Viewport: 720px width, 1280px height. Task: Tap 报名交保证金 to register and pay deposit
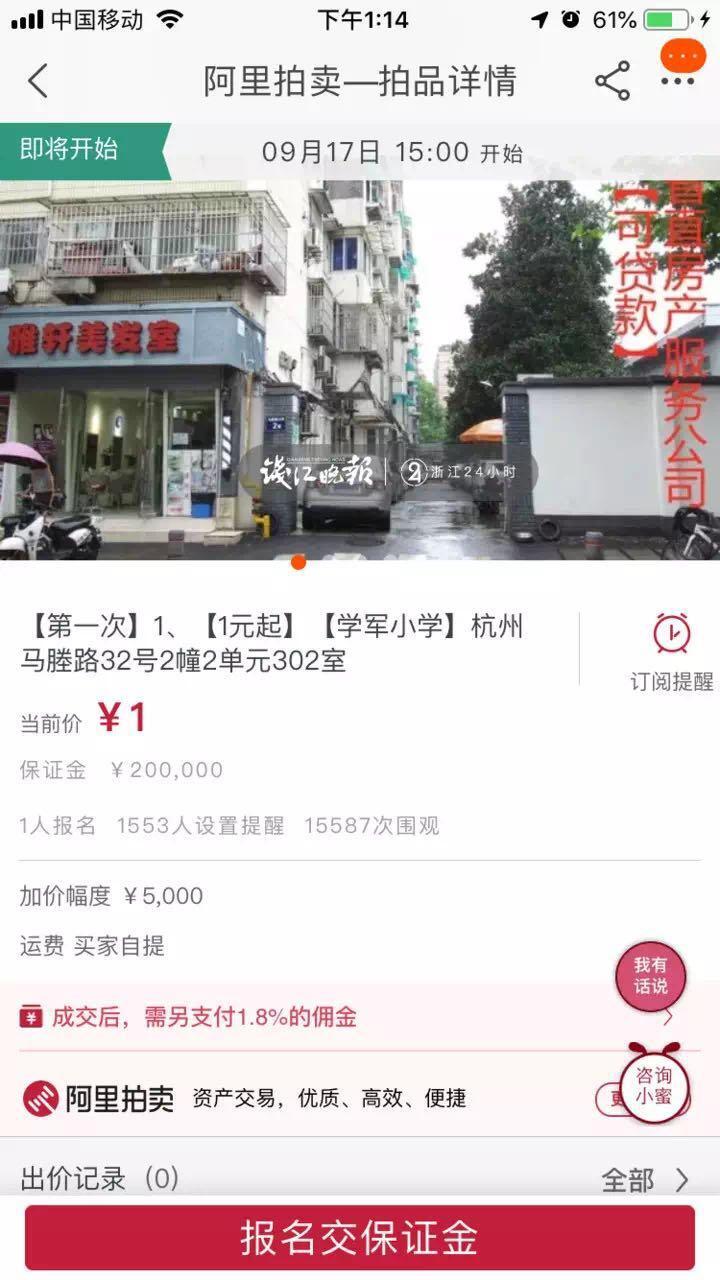360,1237
